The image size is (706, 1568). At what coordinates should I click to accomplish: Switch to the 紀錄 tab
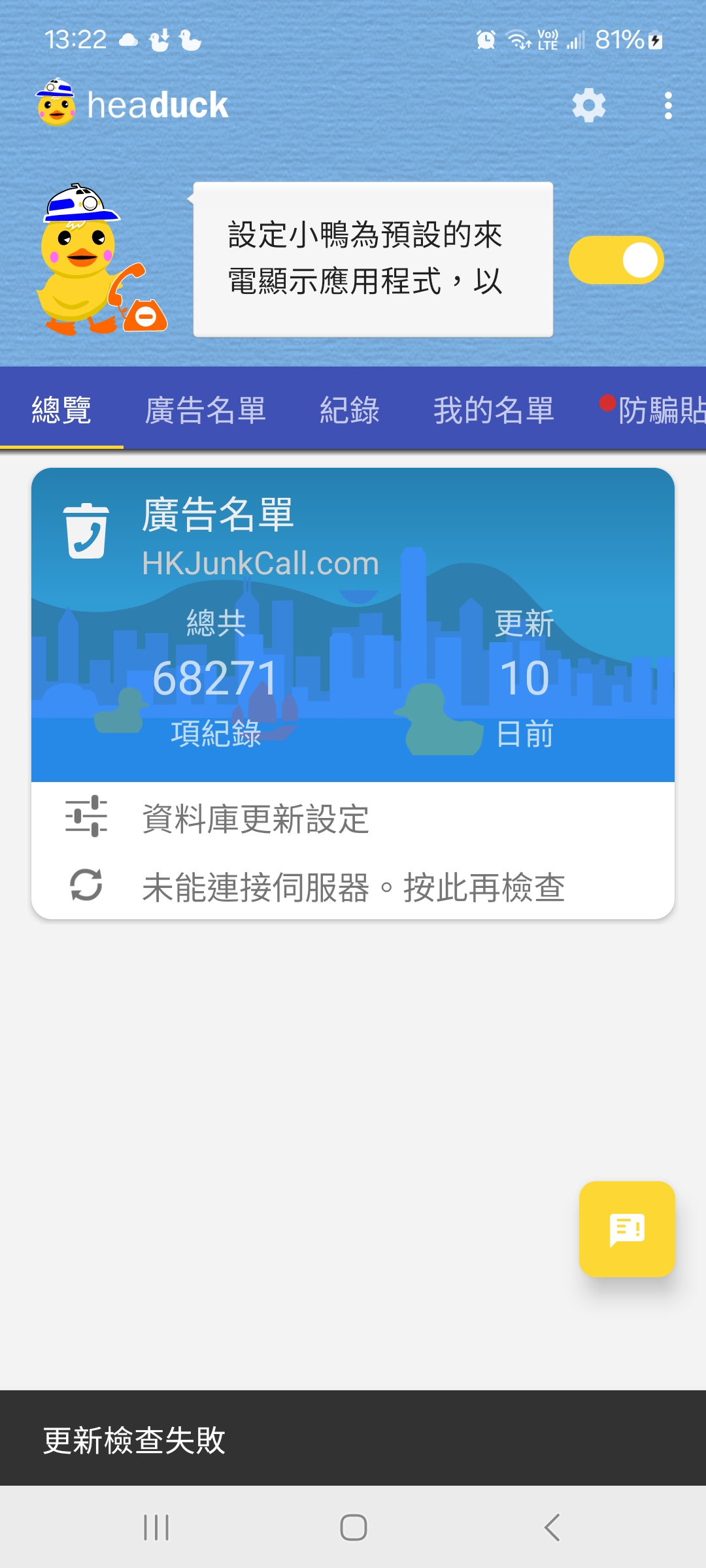click(x=350, y=410)
